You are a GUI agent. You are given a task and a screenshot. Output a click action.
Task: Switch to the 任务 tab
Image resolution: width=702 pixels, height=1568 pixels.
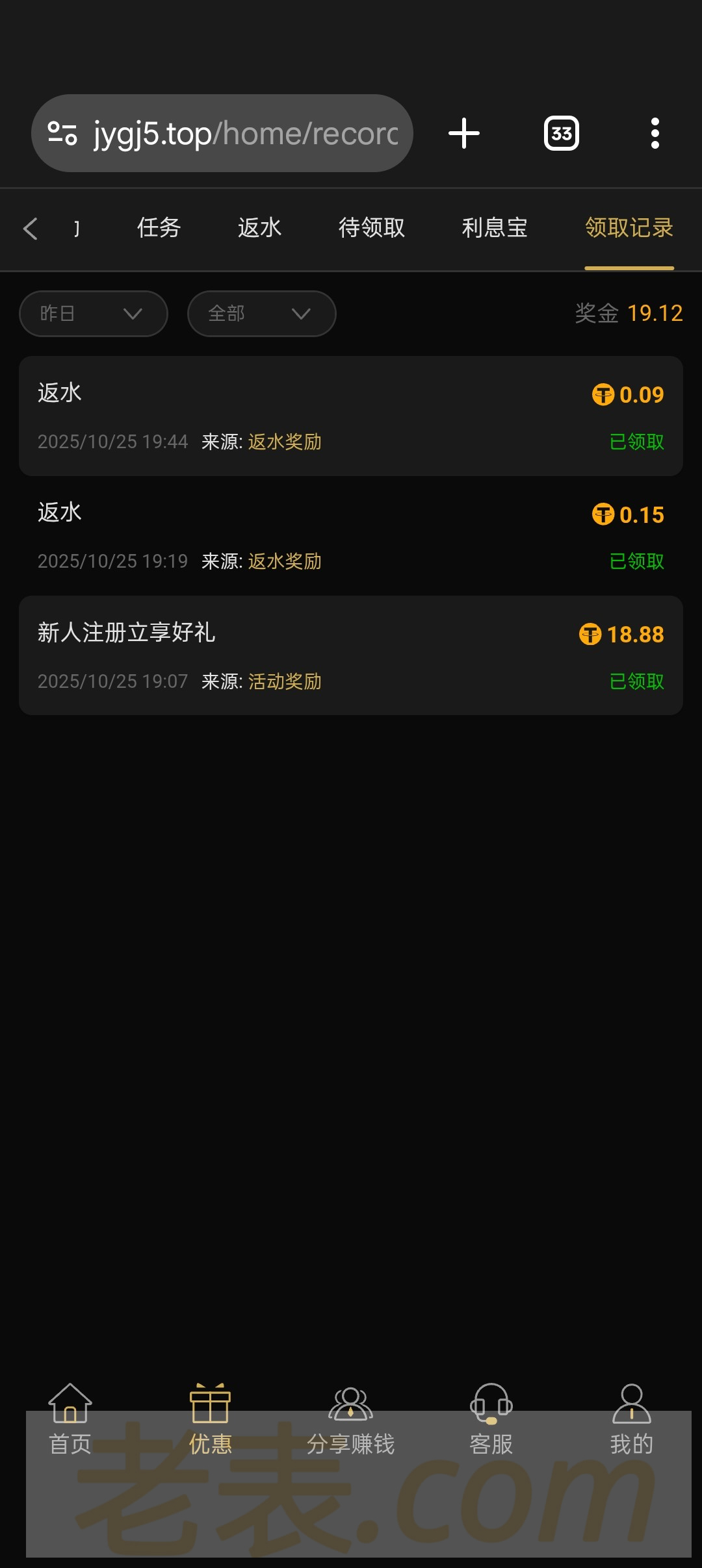[x=159, y=228]
